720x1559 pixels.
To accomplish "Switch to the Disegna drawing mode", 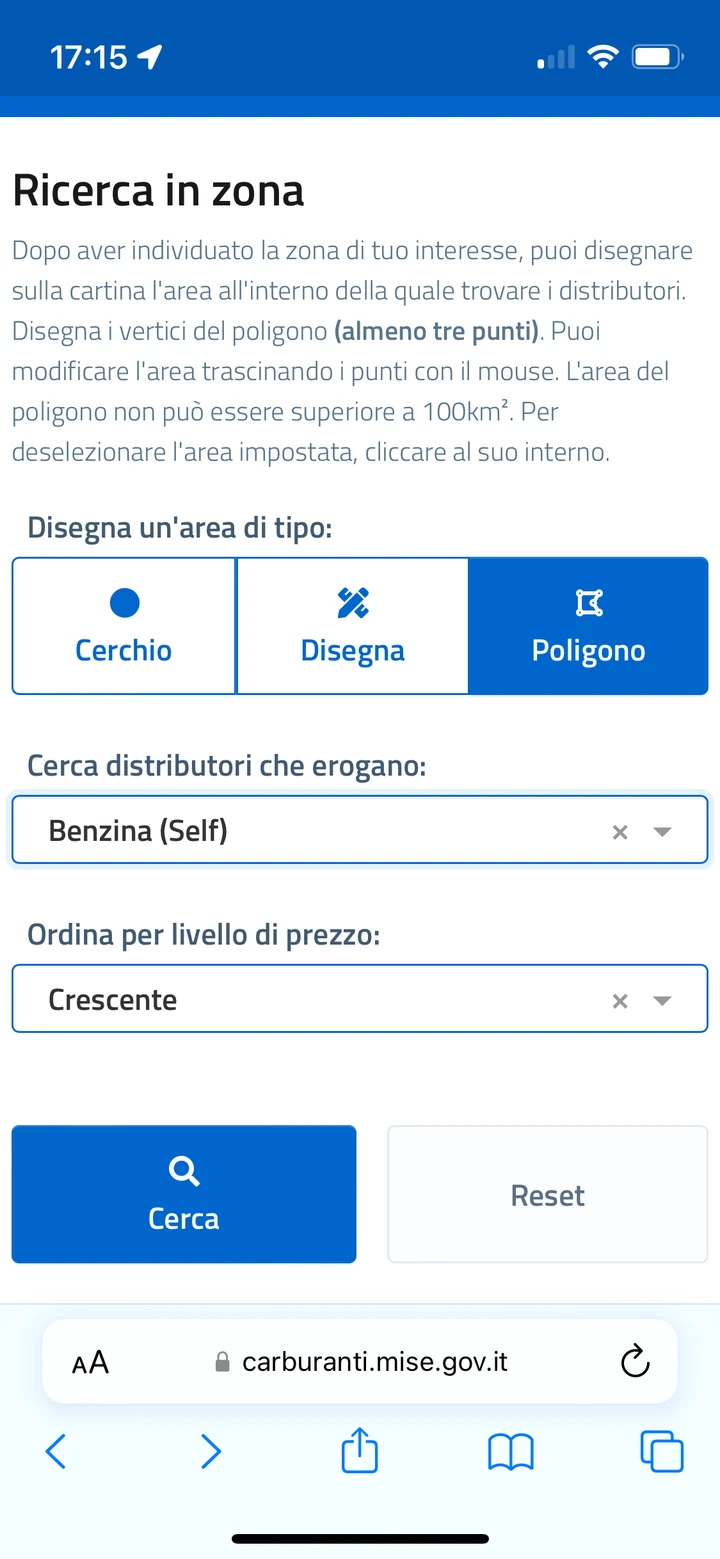I will coord(352,626).
